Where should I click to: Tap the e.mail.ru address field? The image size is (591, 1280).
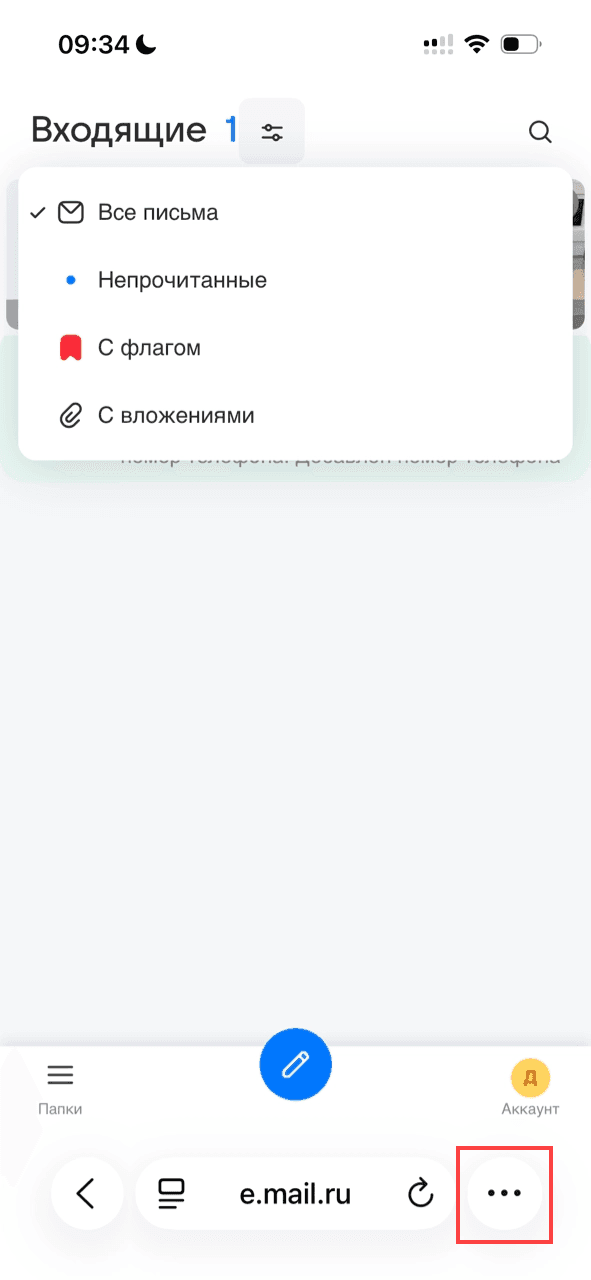(x=296, y=1193)
